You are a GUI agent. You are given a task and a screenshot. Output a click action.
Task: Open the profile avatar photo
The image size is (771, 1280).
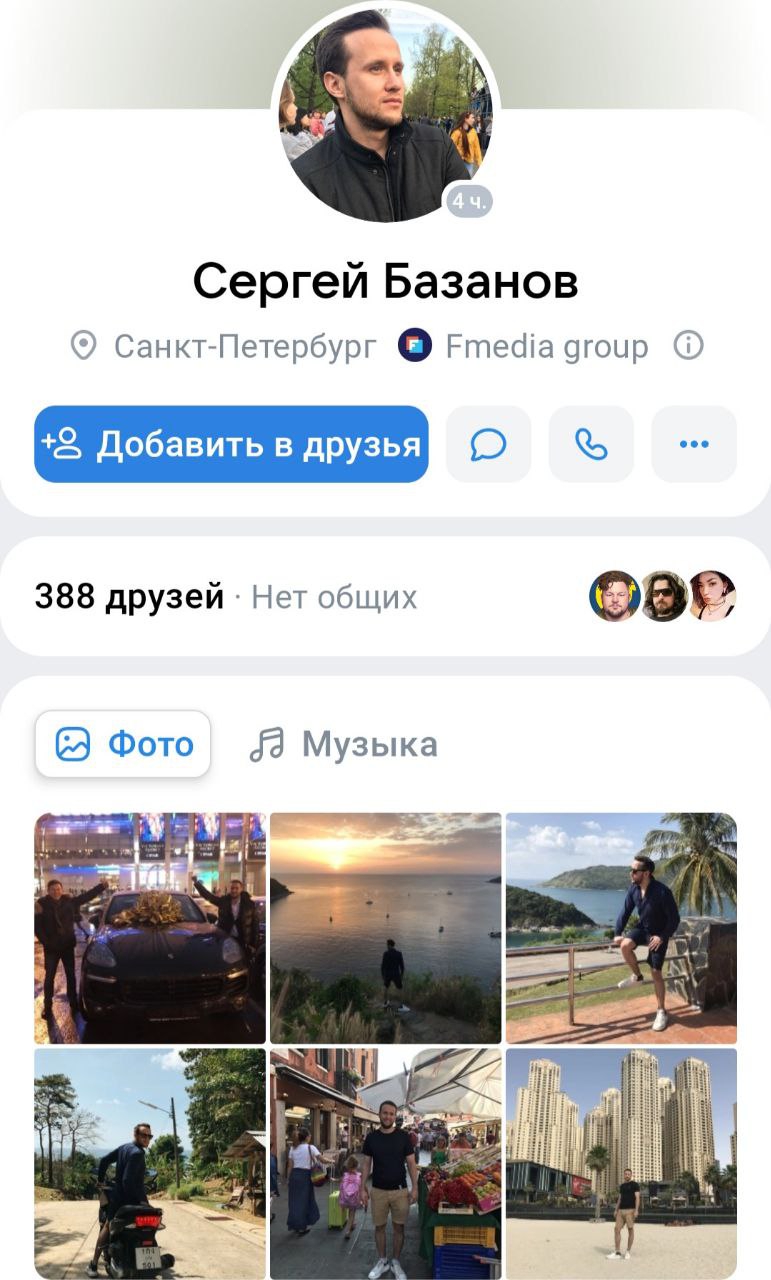[385, 112]
